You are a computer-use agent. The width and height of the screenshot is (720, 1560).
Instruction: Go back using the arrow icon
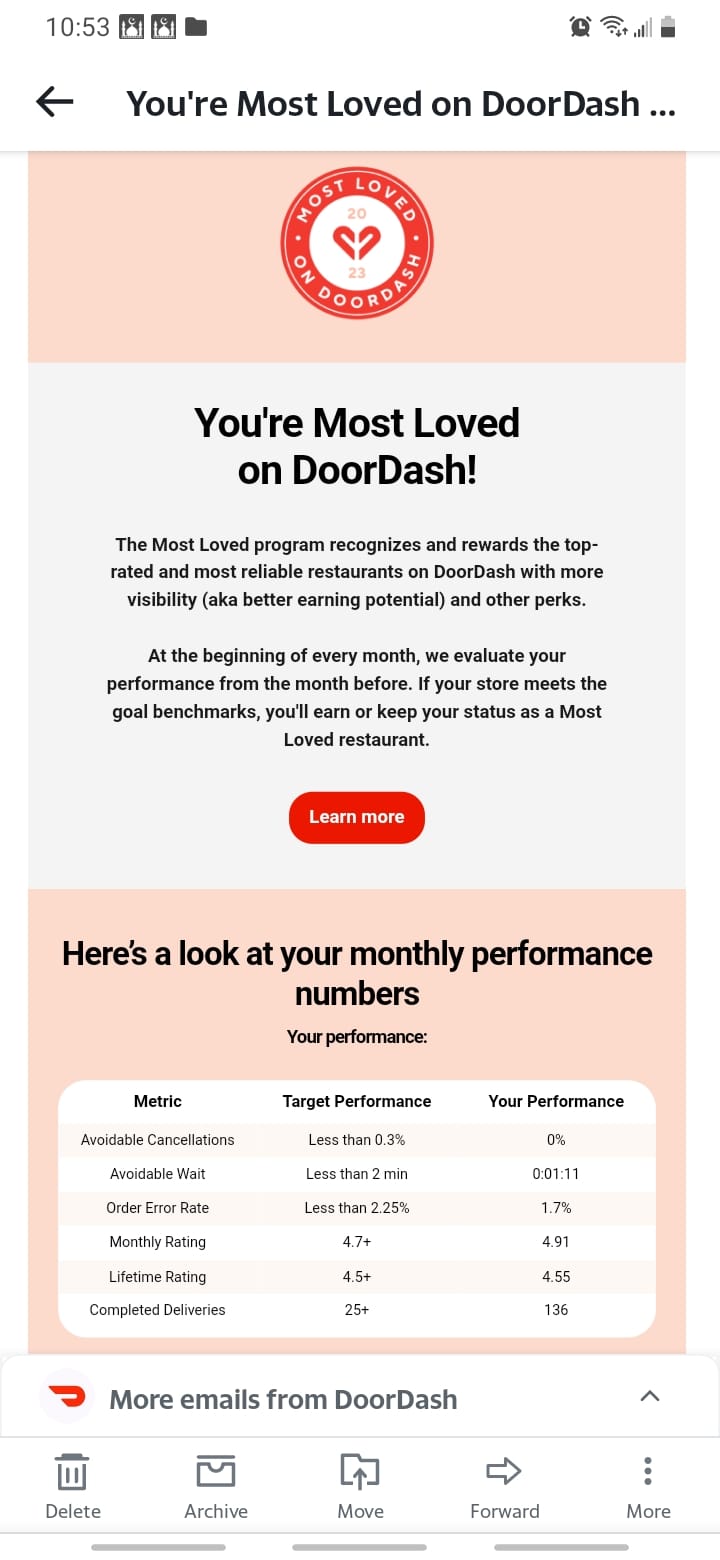click(55, 102)
